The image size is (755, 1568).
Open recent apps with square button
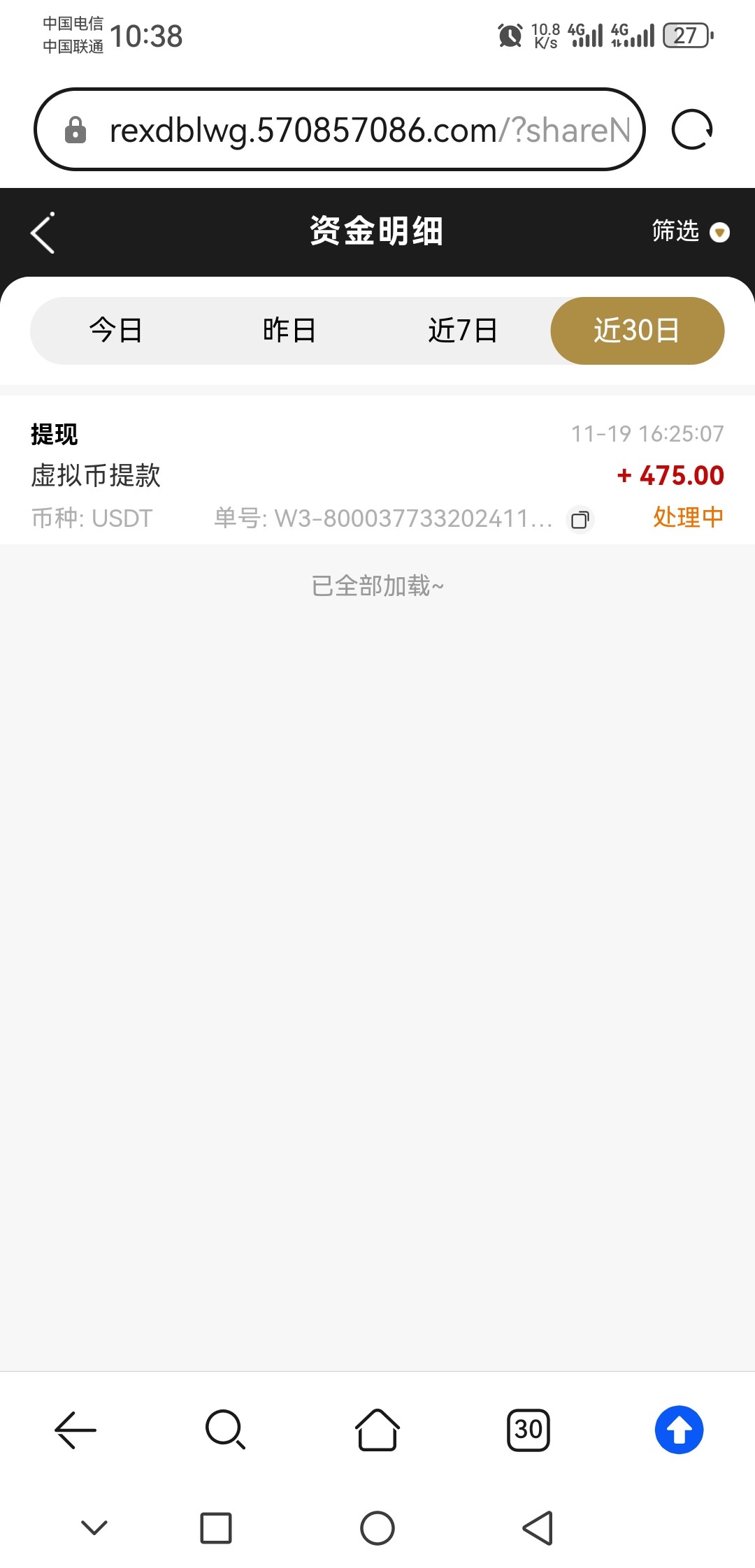click(x=216, y=1528)
